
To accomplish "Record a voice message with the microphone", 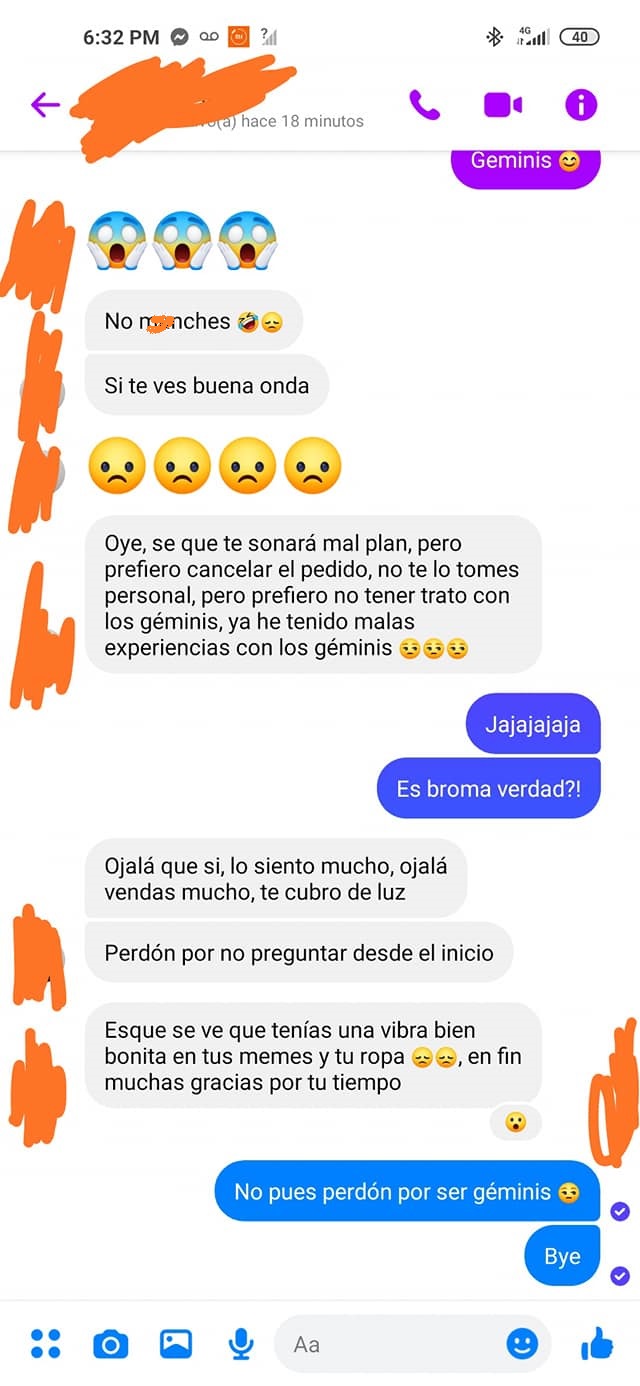I will [241, 1344].
